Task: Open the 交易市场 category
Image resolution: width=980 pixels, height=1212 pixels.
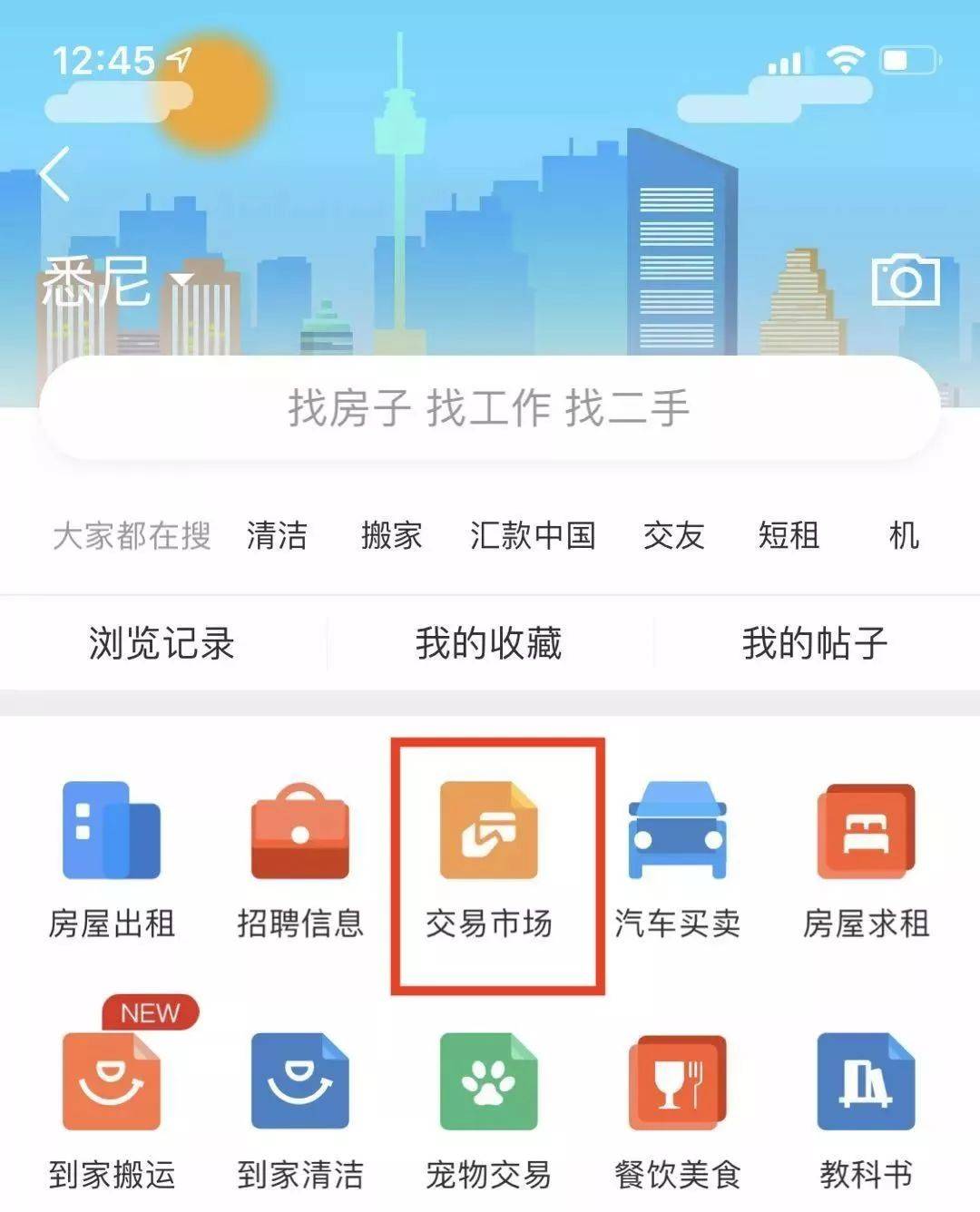Action: point(489,859)
